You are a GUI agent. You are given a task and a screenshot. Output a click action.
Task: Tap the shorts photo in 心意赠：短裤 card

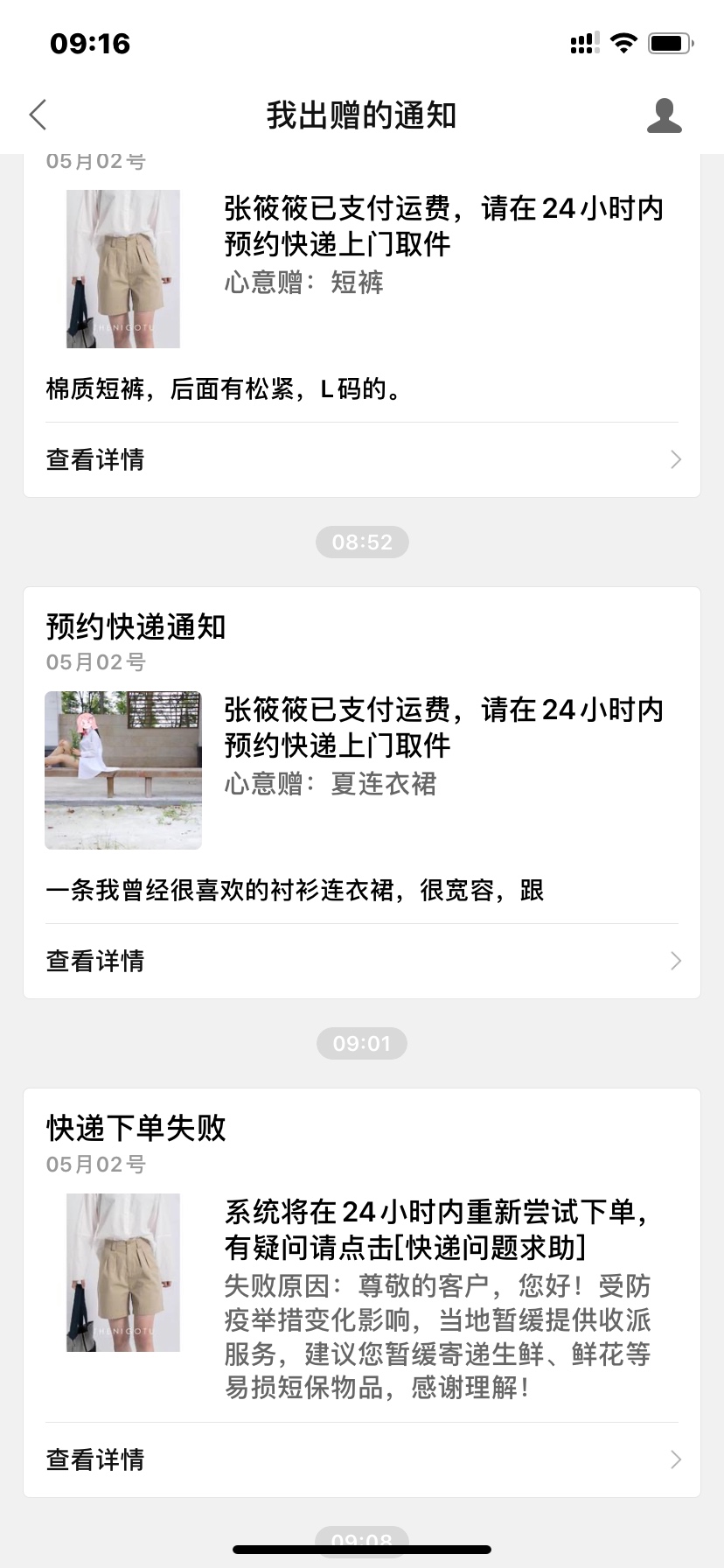coord(123,269)
